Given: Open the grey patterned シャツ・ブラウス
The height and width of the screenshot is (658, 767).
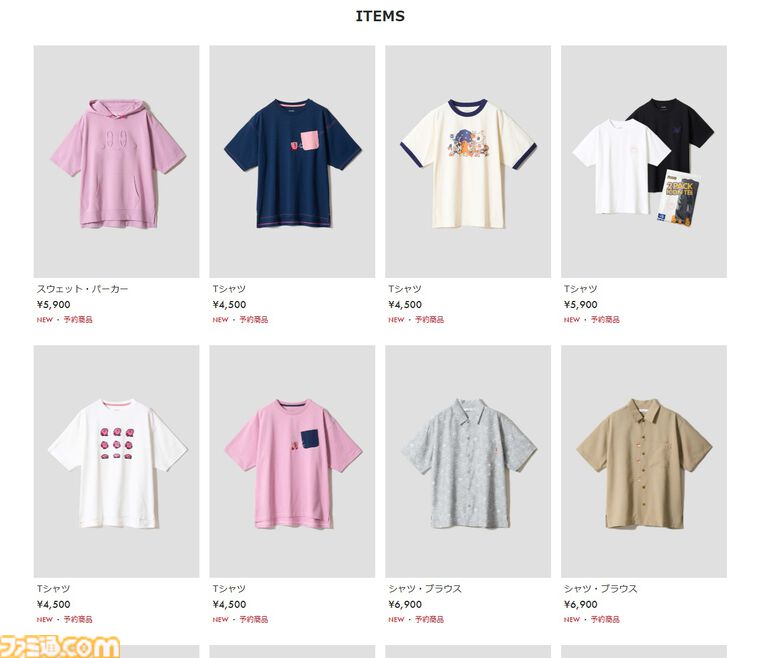Looking at the screenshot, I should coord(468,462).
